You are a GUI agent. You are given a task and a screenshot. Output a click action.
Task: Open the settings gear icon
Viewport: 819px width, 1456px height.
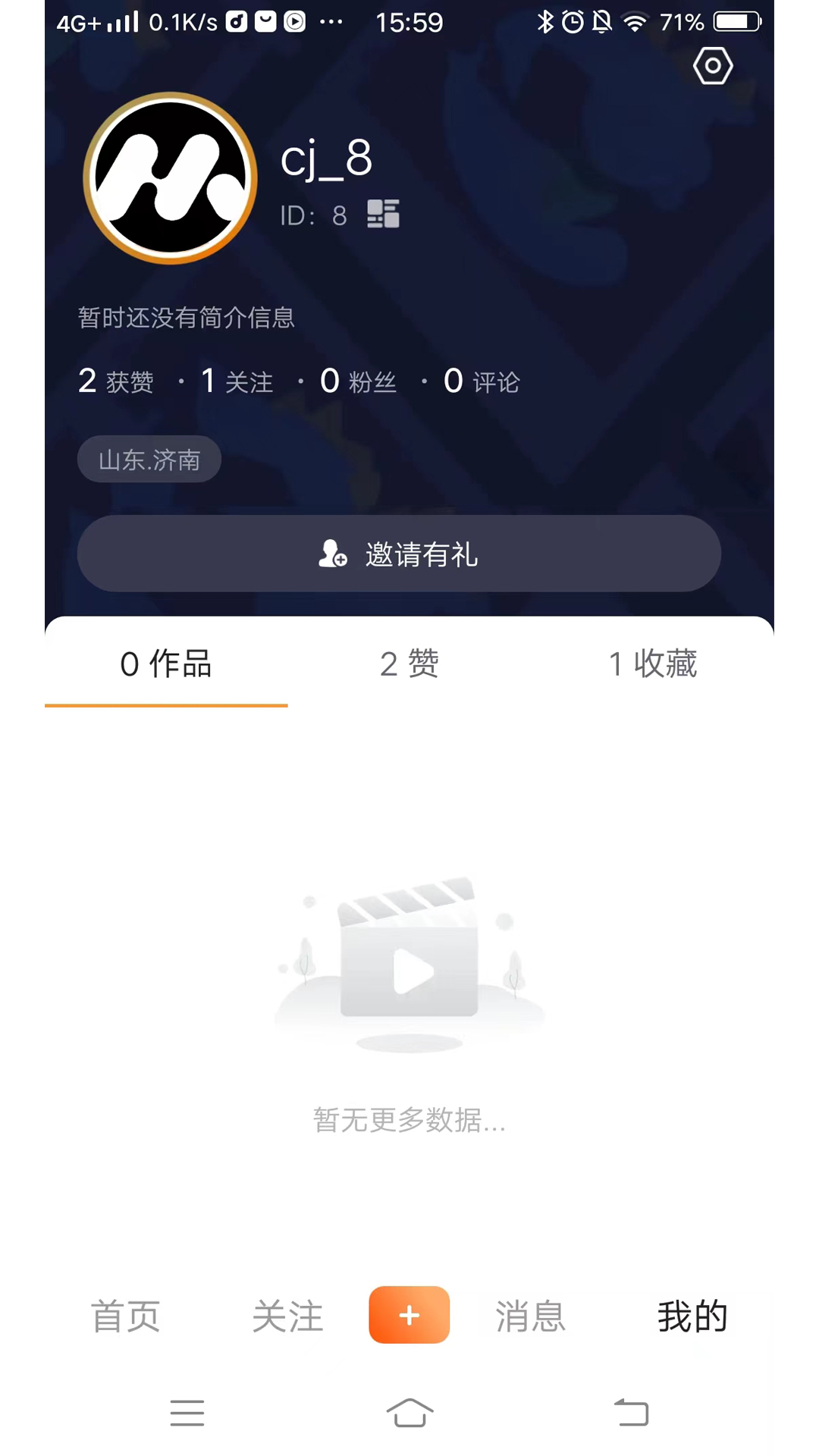point(711,66)
